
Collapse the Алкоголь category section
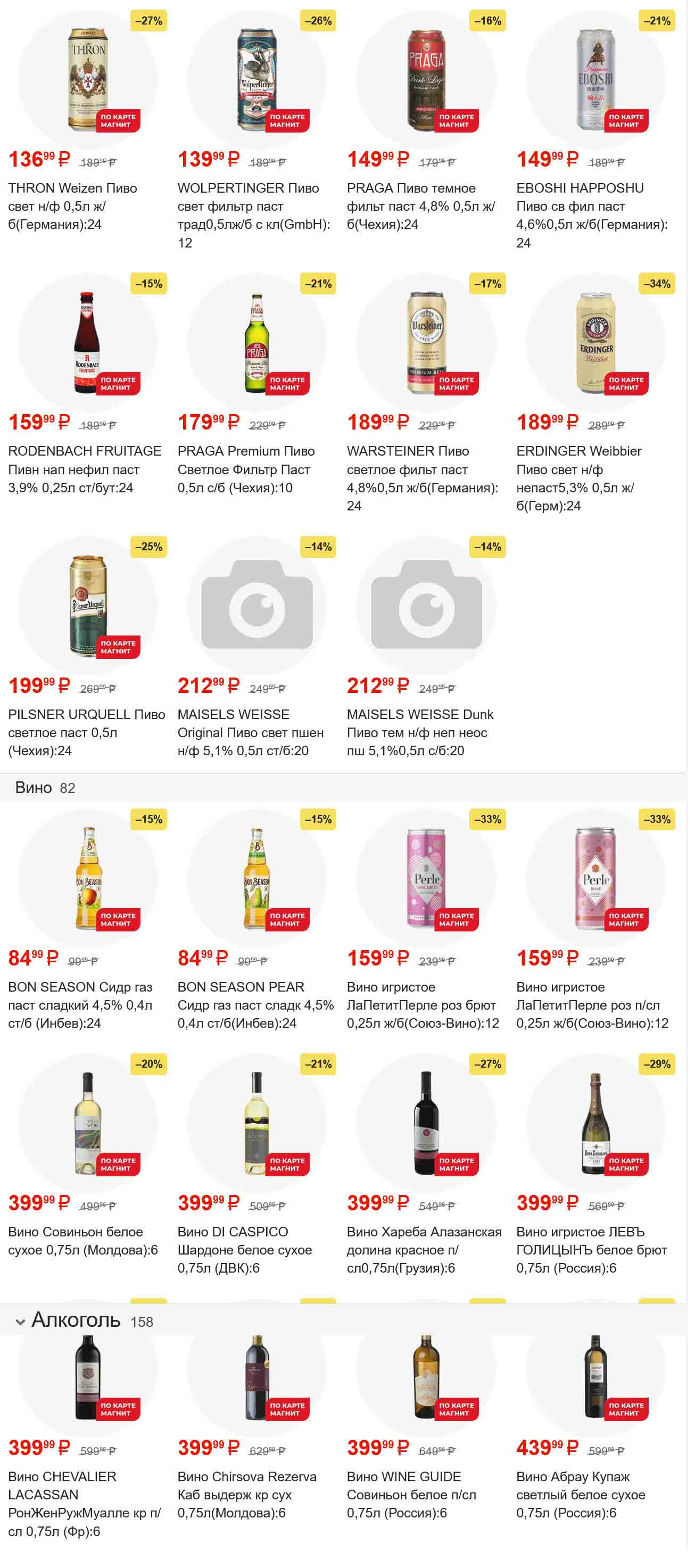[x=21, y=1322]
